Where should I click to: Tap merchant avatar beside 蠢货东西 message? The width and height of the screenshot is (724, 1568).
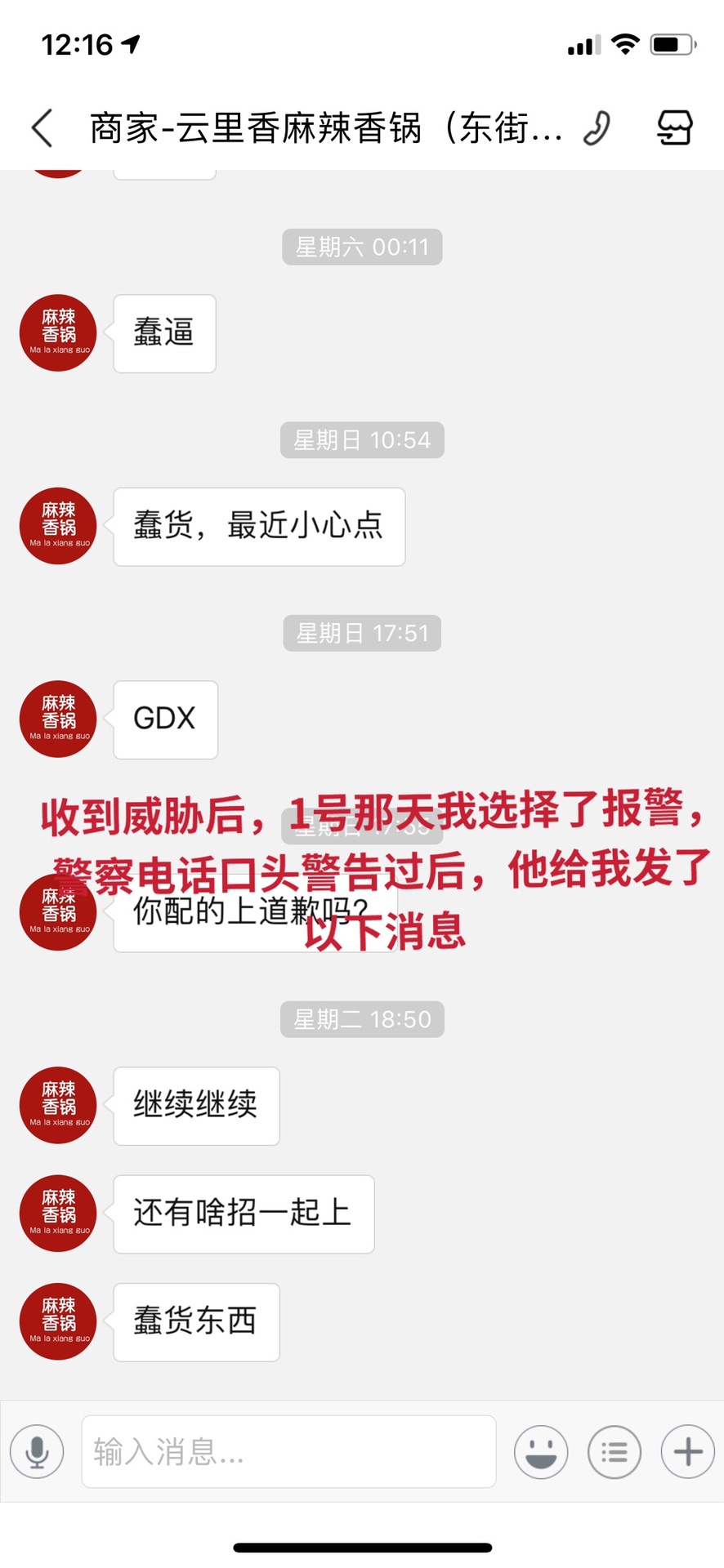[x=59, y=1321]
